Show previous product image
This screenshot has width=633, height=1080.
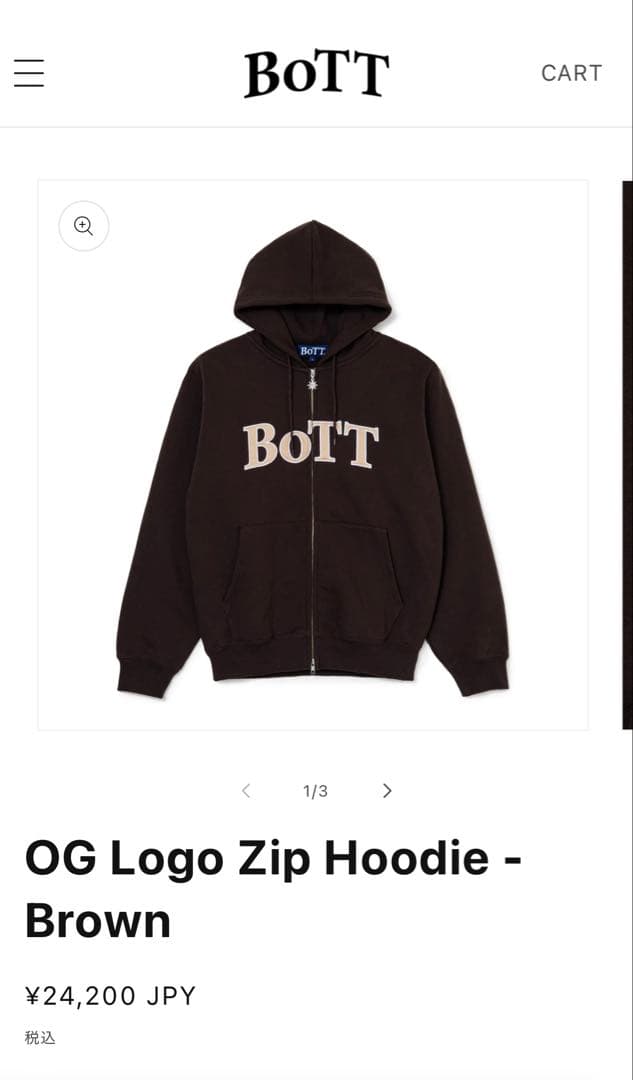click(x=246, y=791)
